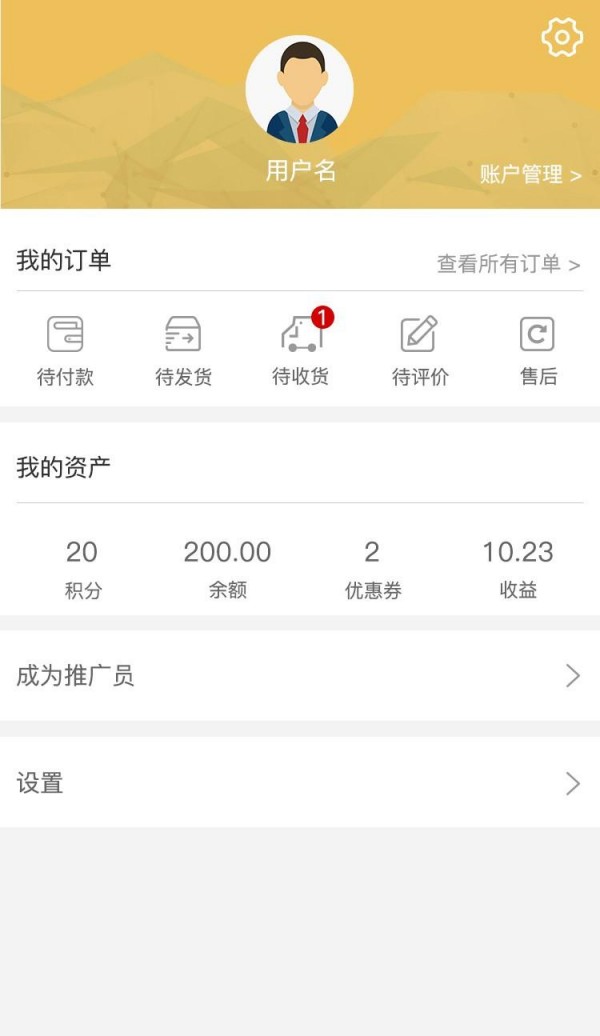
Task: Check 待发货 orders awaiting shipment
Action: click(183, 349)
